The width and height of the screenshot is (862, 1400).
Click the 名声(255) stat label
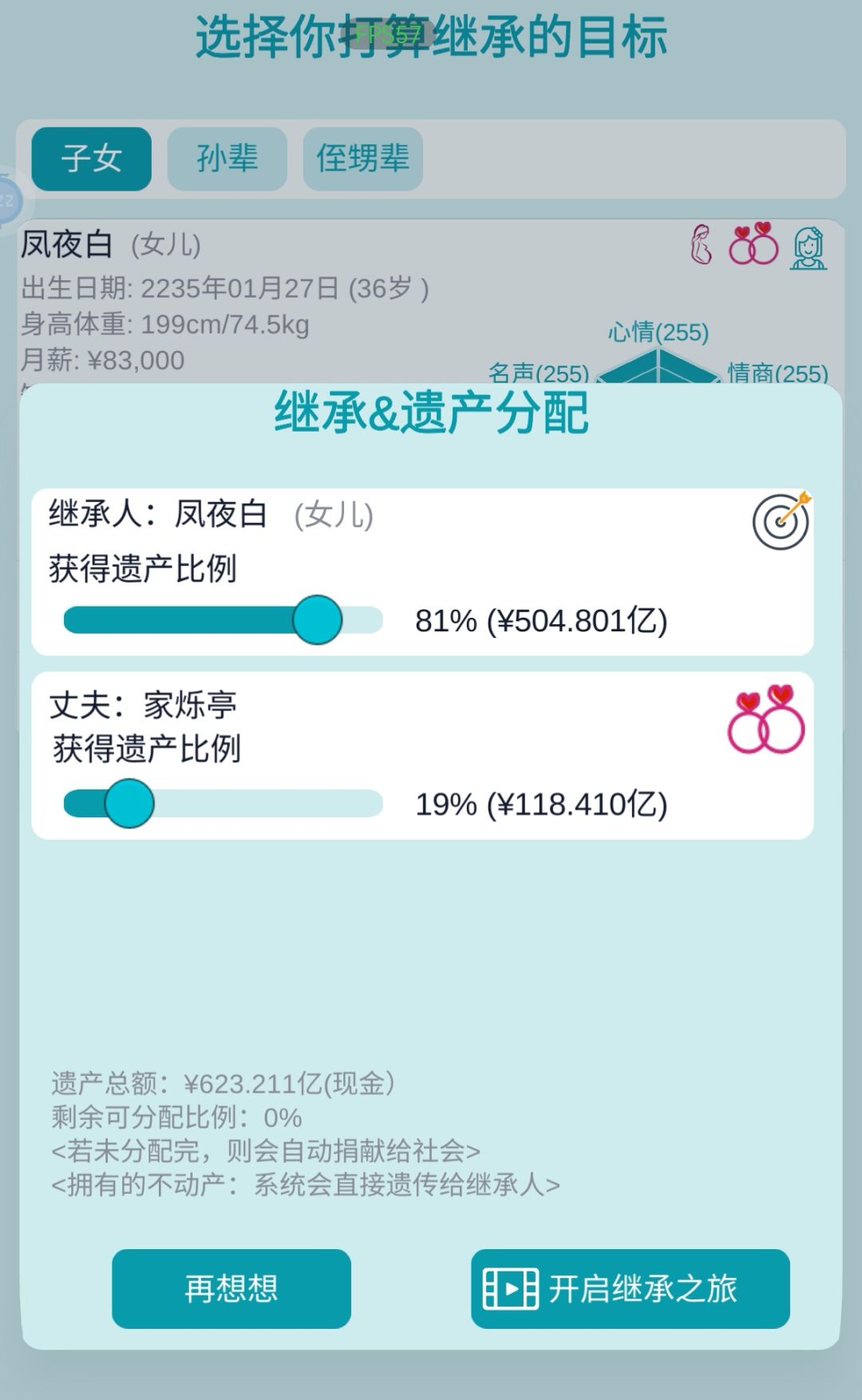(x=539, y=370)
